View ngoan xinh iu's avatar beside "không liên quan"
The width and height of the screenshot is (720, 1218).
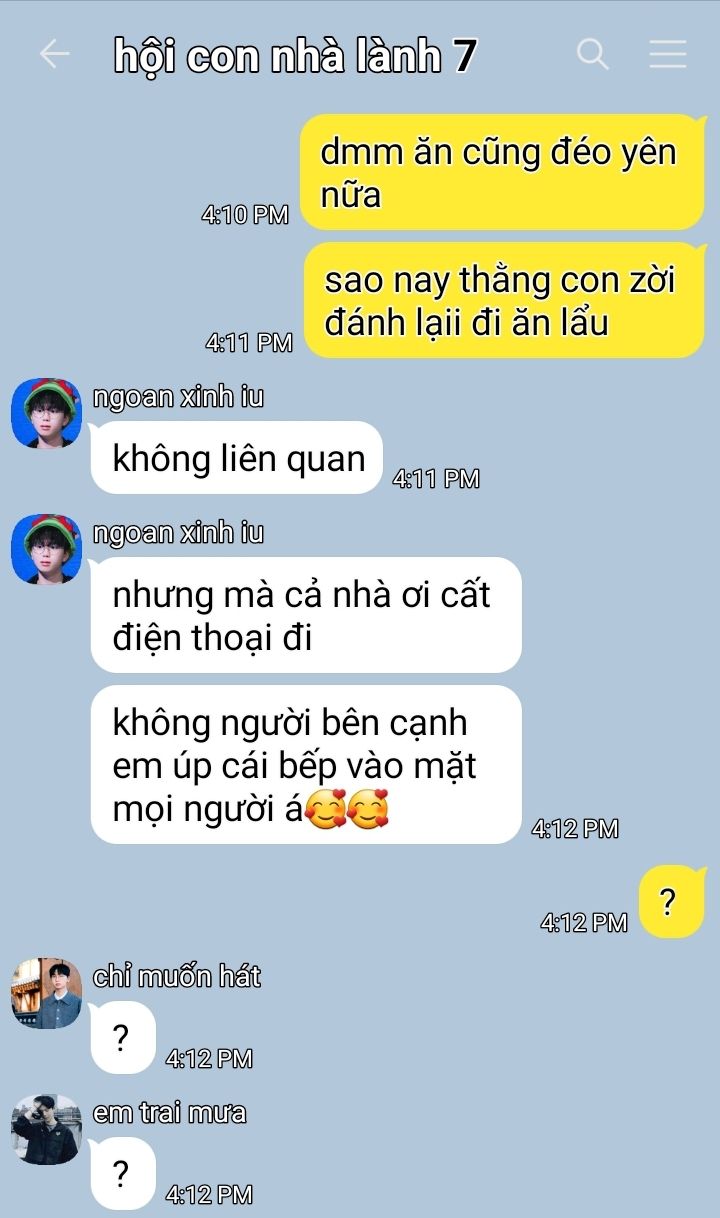[46, 413]
